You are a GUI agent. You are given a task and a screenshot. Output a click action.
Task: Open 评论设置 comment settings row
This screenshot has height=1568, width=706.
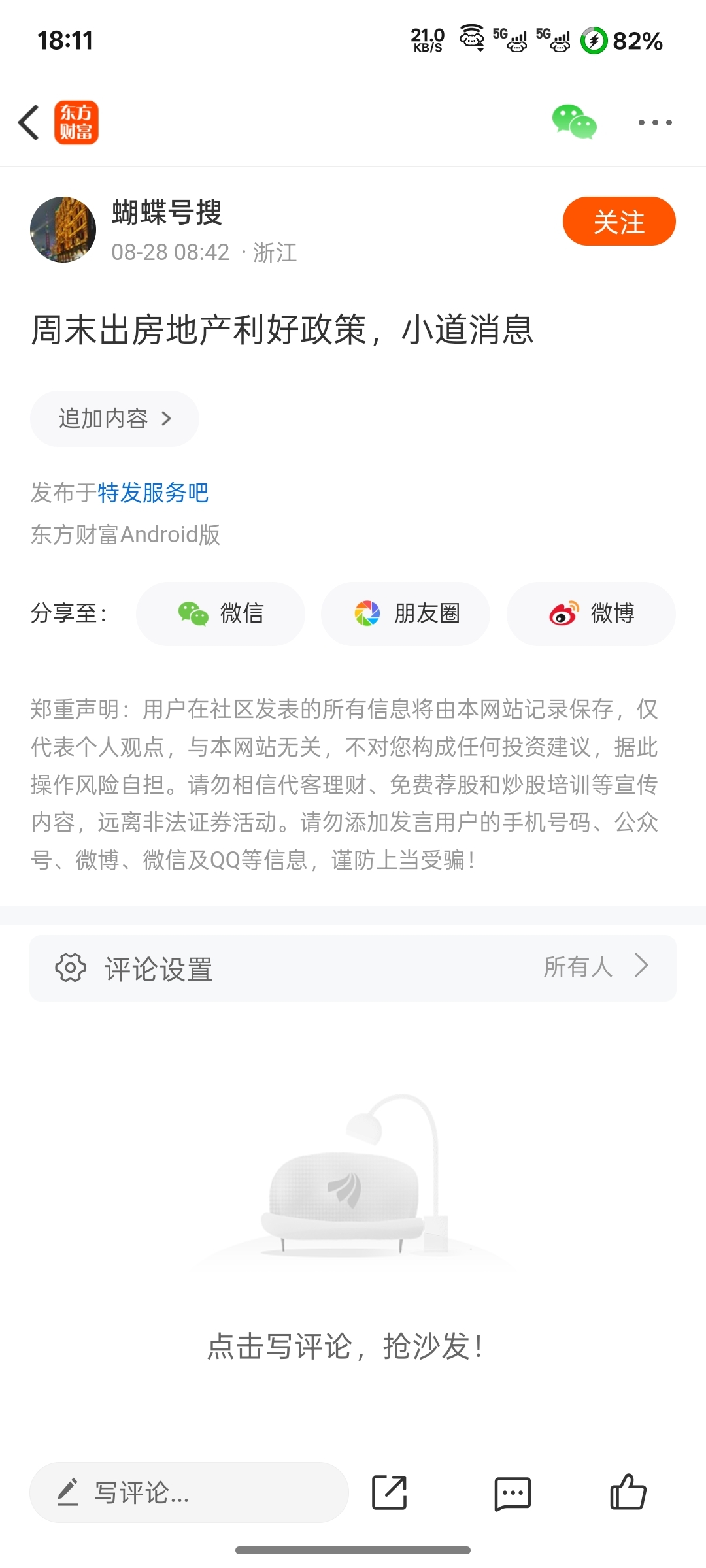[x=353, y=968]
